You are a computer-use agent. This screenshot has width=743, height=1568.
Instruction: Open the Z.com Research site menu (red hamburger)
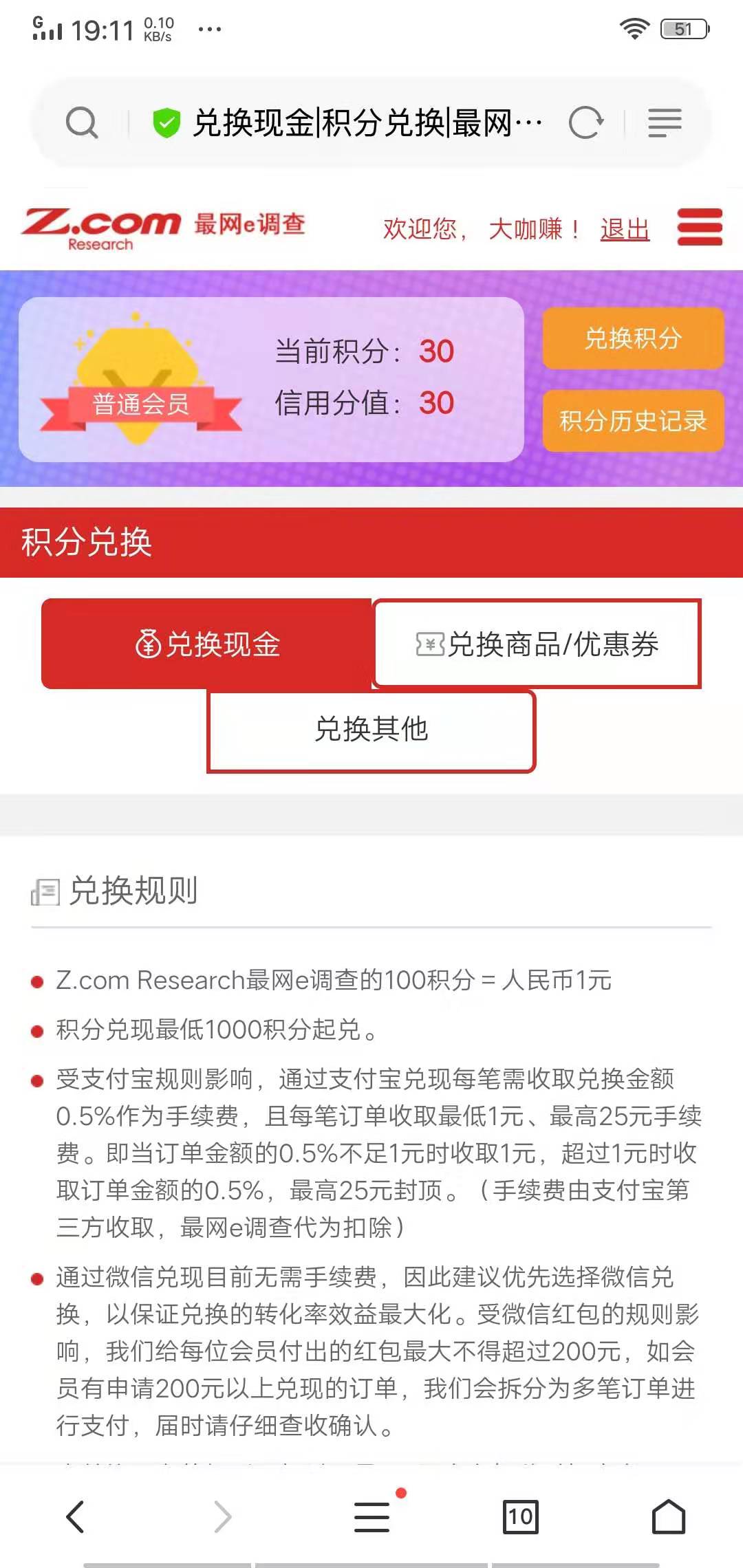point(701,228)
